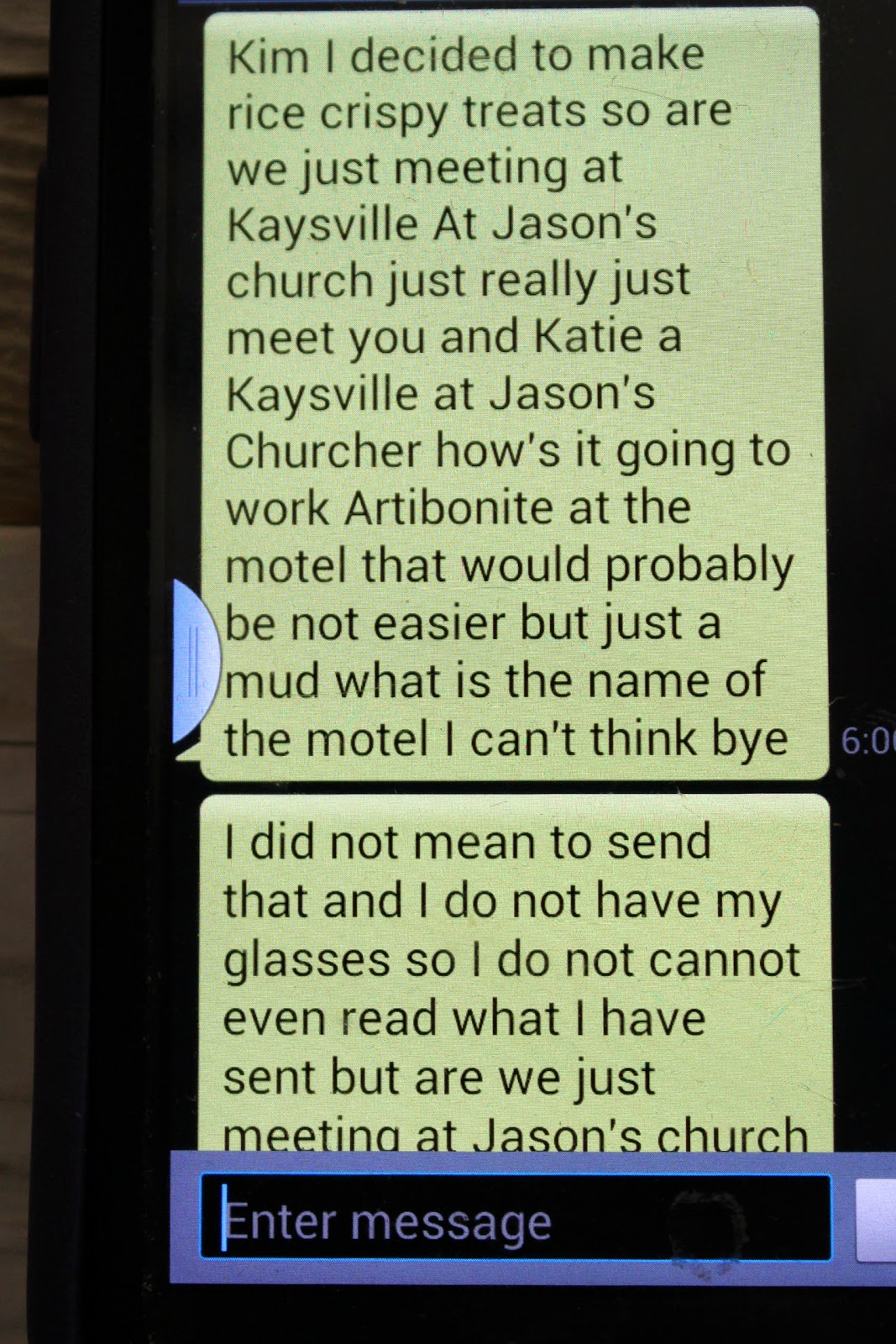Tap the send button beside the message field

[877, 1220]
